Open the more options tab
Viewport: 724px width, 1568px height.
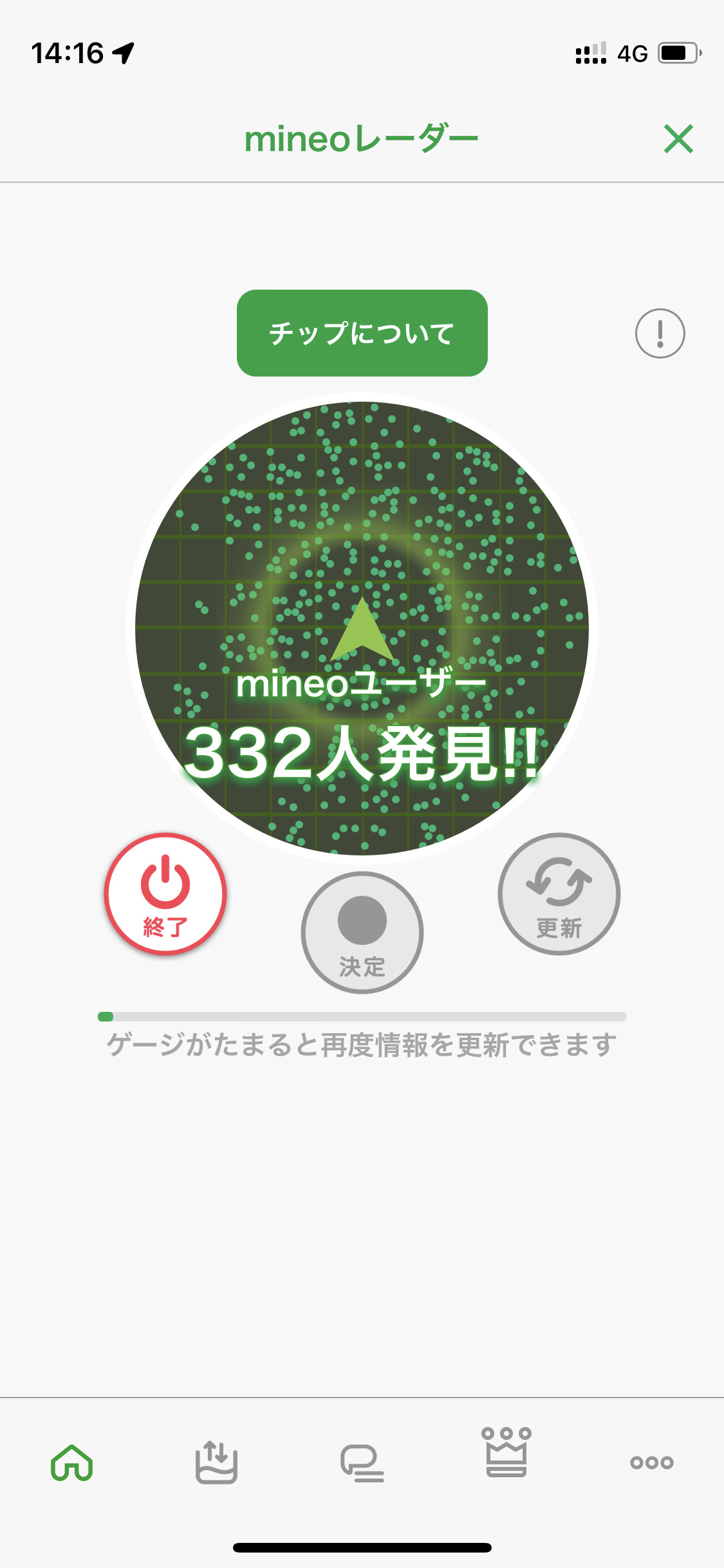[651, 1462]
